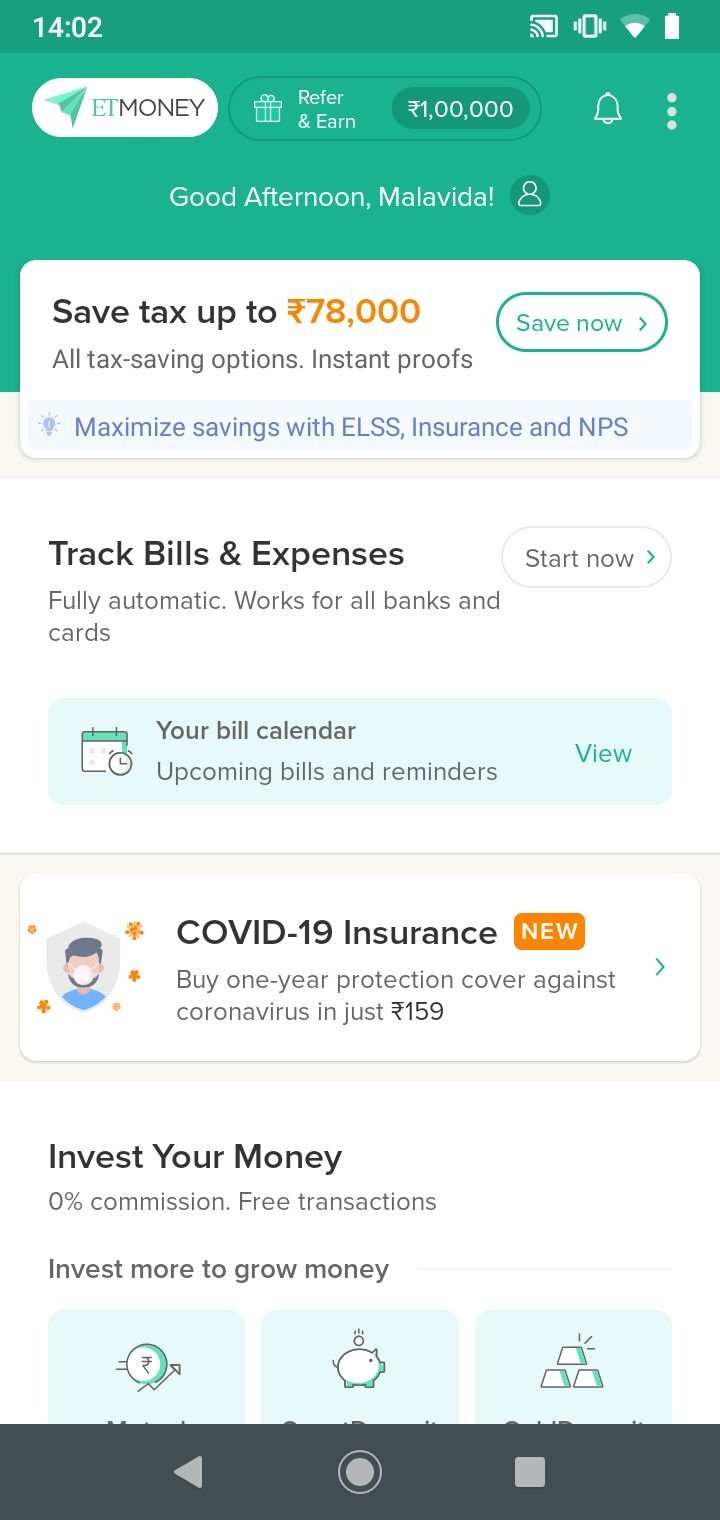
Task: Tap the ETMONEY logo pill
Action: pyautogui.click(x=125, y=108)
